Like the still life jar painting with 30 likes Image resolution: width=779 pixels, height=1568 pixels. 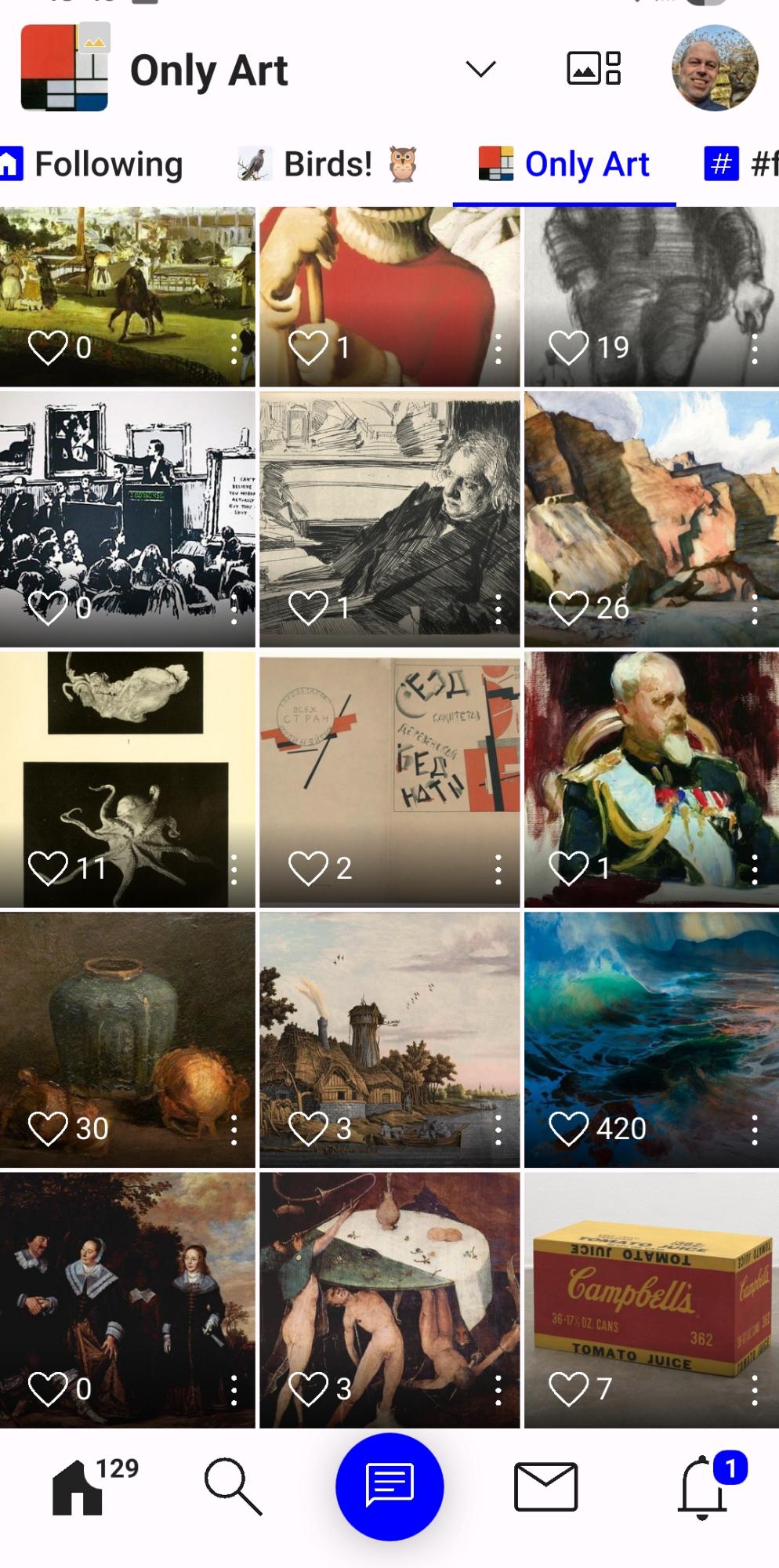point(48,1128)
